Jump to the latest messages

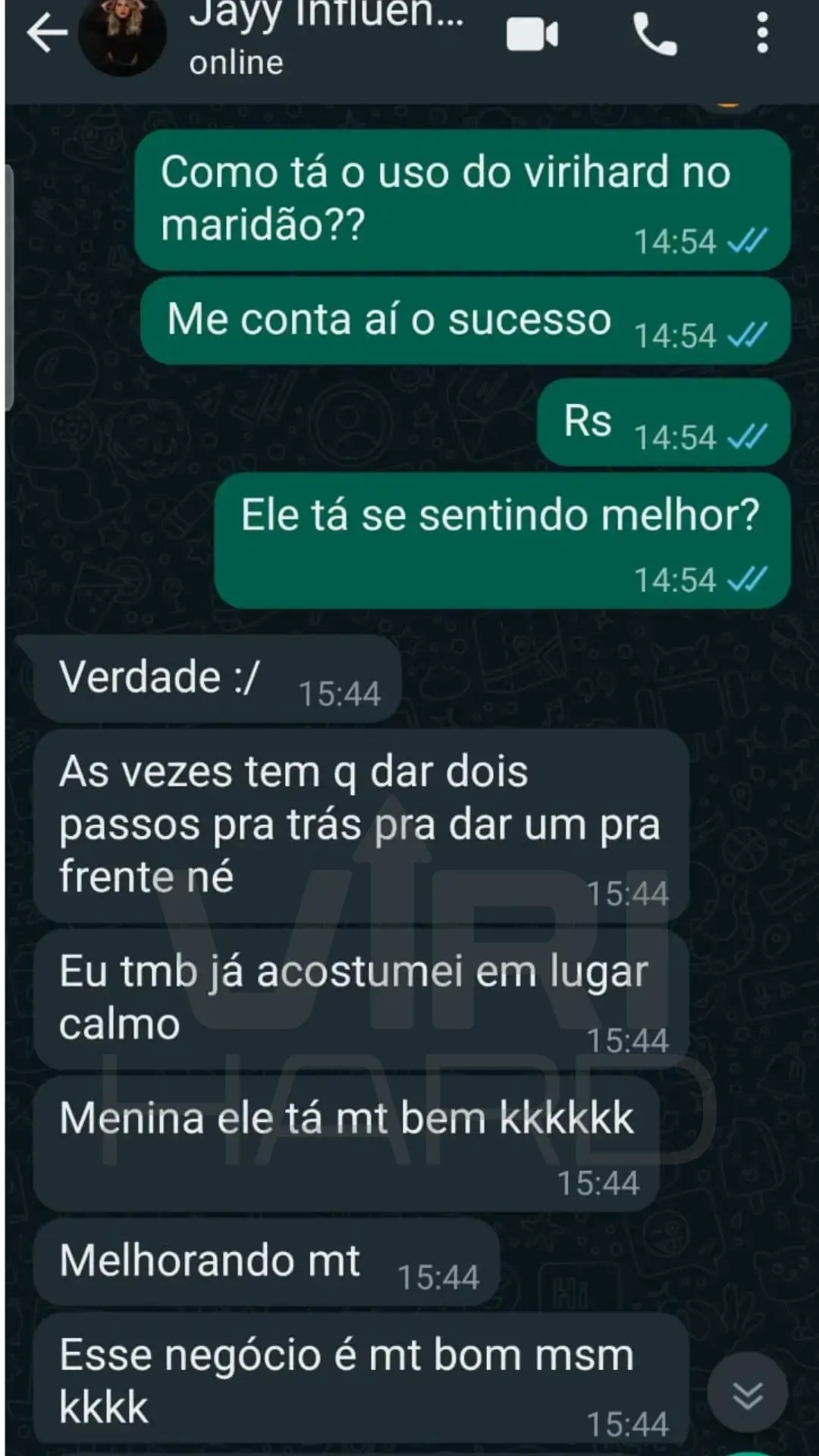click(748, 1393)
